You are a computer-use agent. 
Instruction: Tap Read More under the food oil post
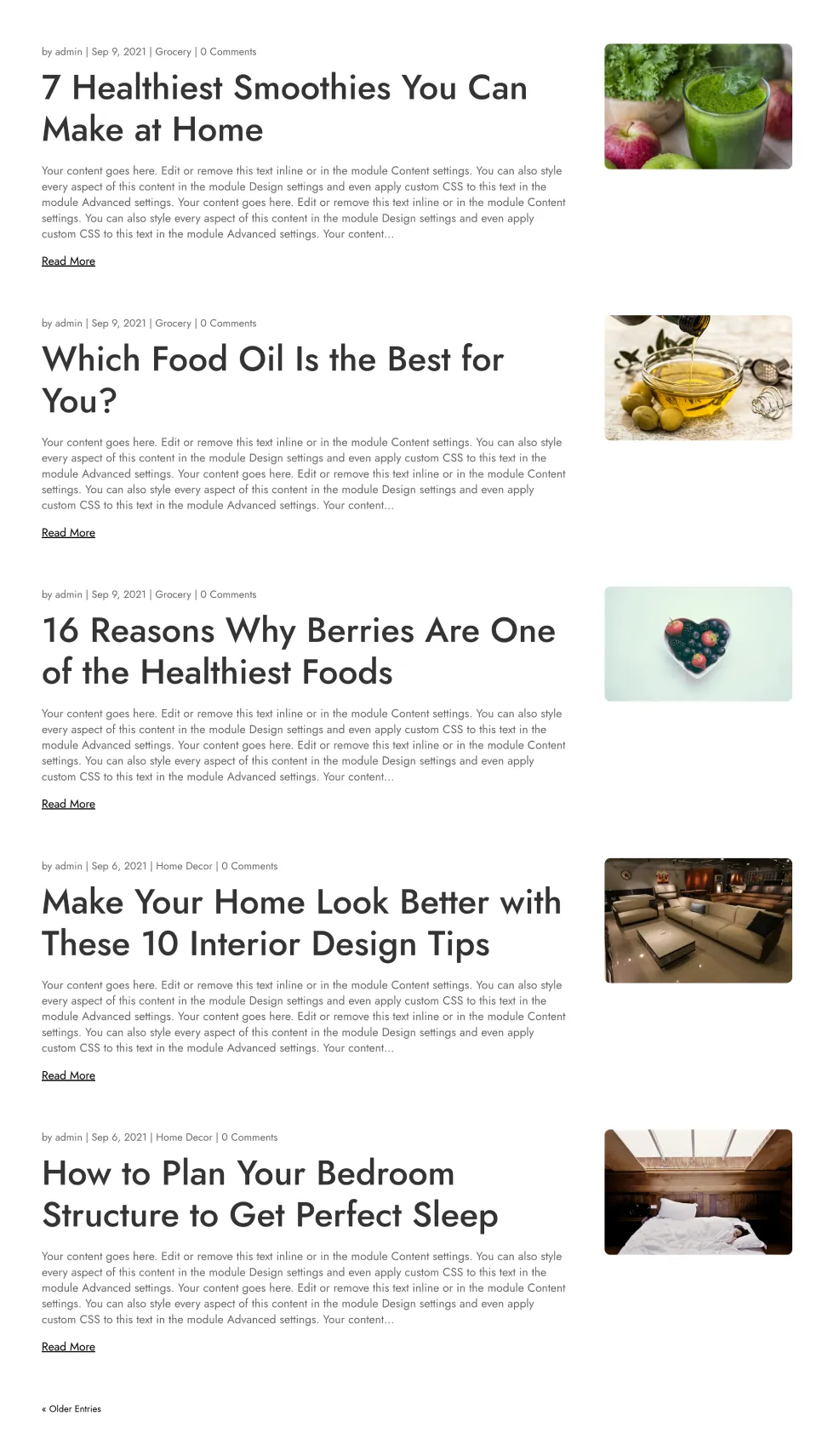pos(68,533)
